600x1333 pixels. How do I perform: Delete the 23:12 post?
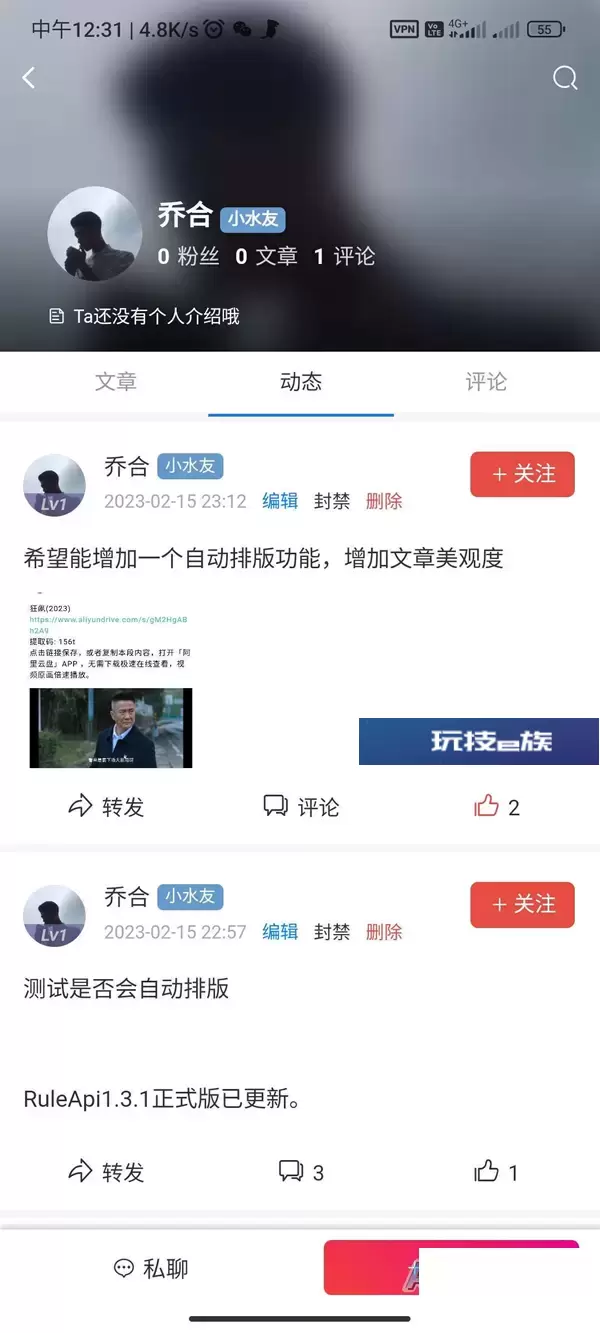[x=384, y=501]
